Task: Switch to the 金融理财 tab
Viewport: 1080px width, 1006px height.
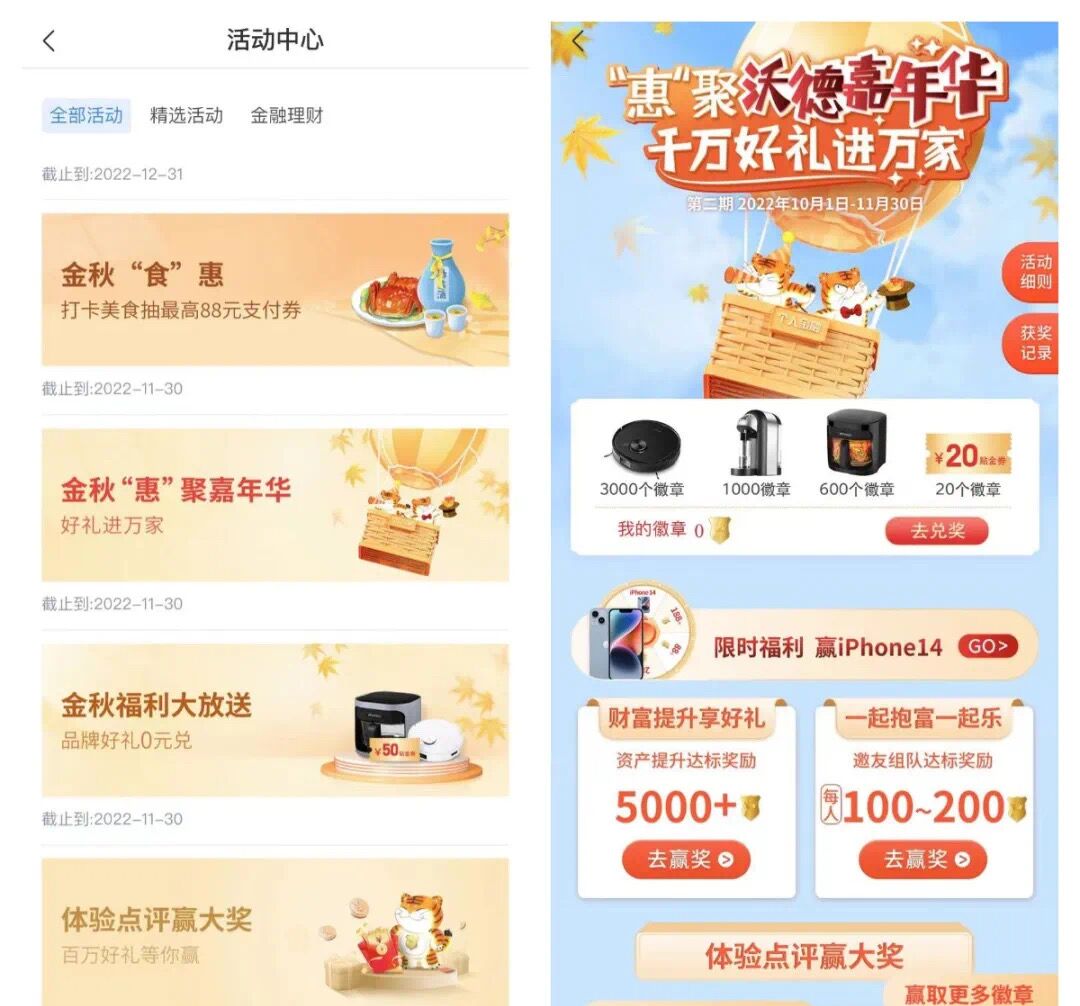Action: (287, 115)
